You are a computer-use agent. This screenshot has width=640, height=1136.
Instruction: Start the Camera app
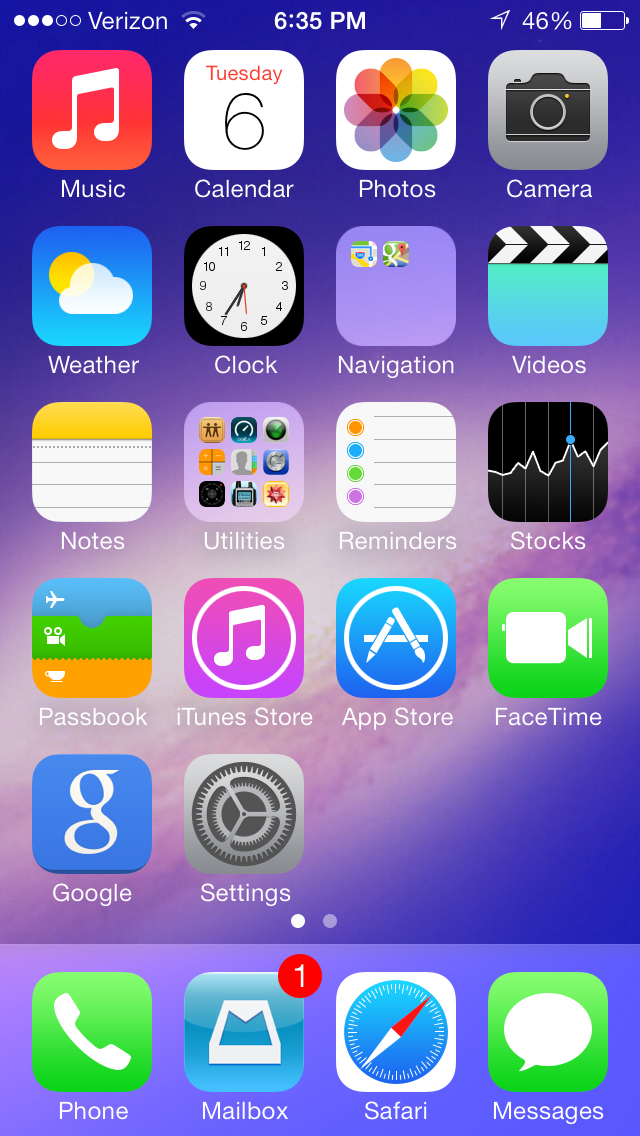pos(548,110)
